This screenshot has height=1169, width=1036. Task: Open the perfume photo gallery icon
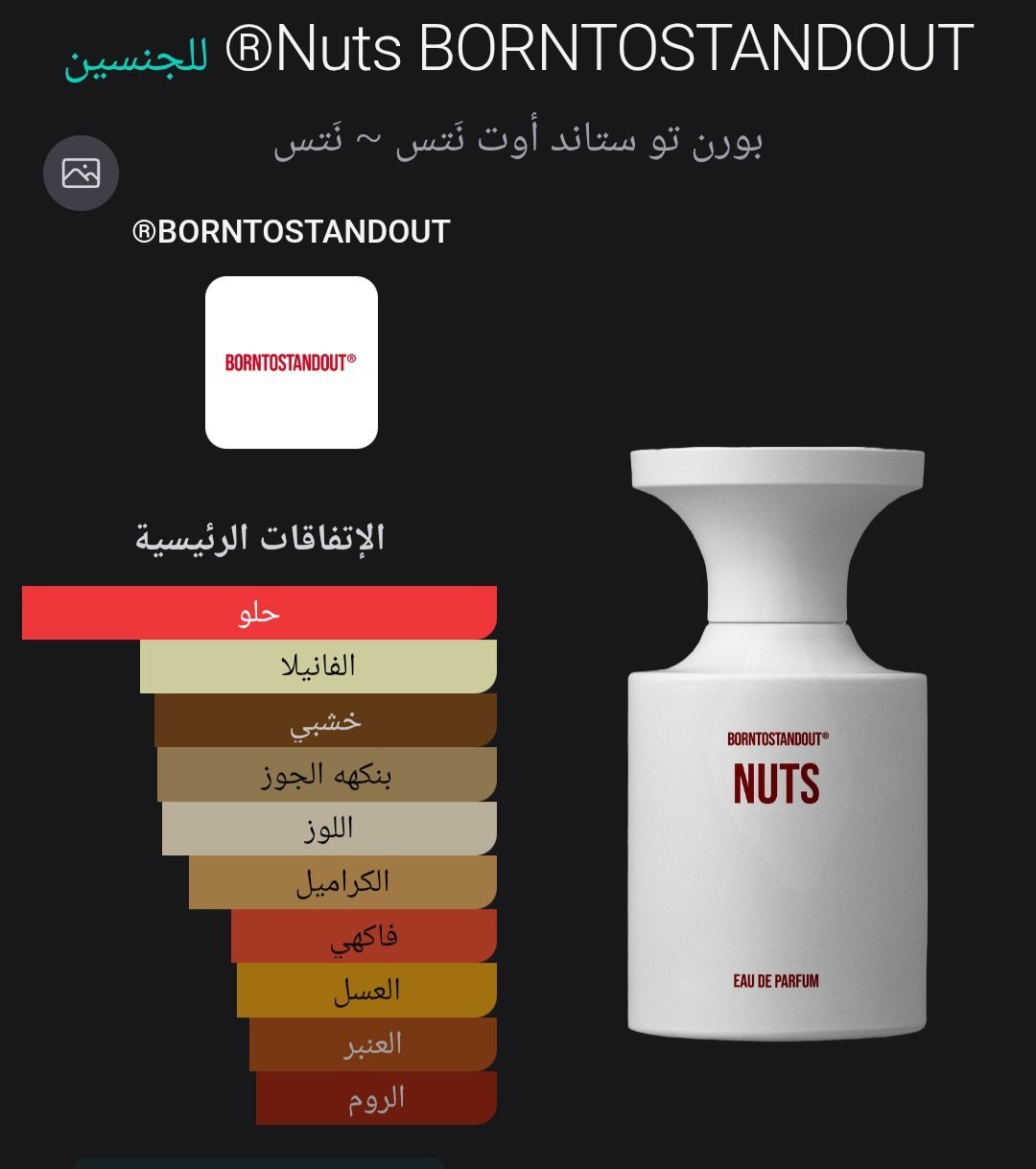(81, 174)
